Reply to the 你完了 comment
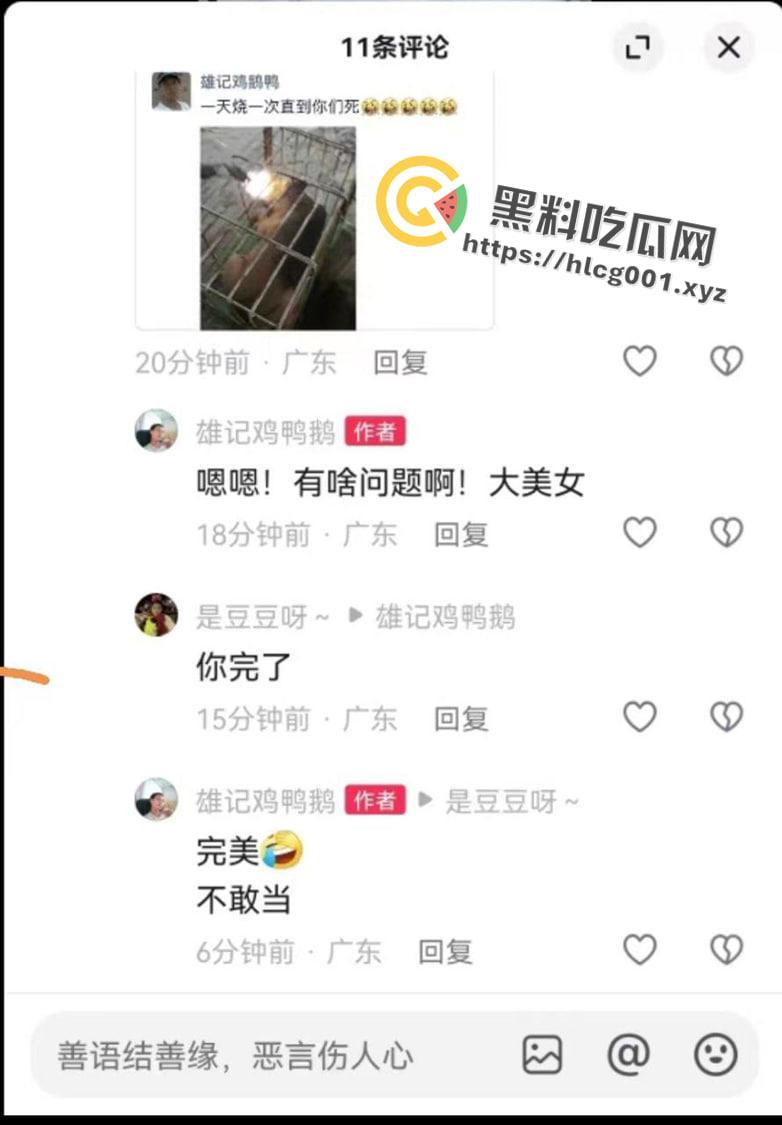Image resolution: width=782 pixels, height=1125 pixels. [461, 718]
